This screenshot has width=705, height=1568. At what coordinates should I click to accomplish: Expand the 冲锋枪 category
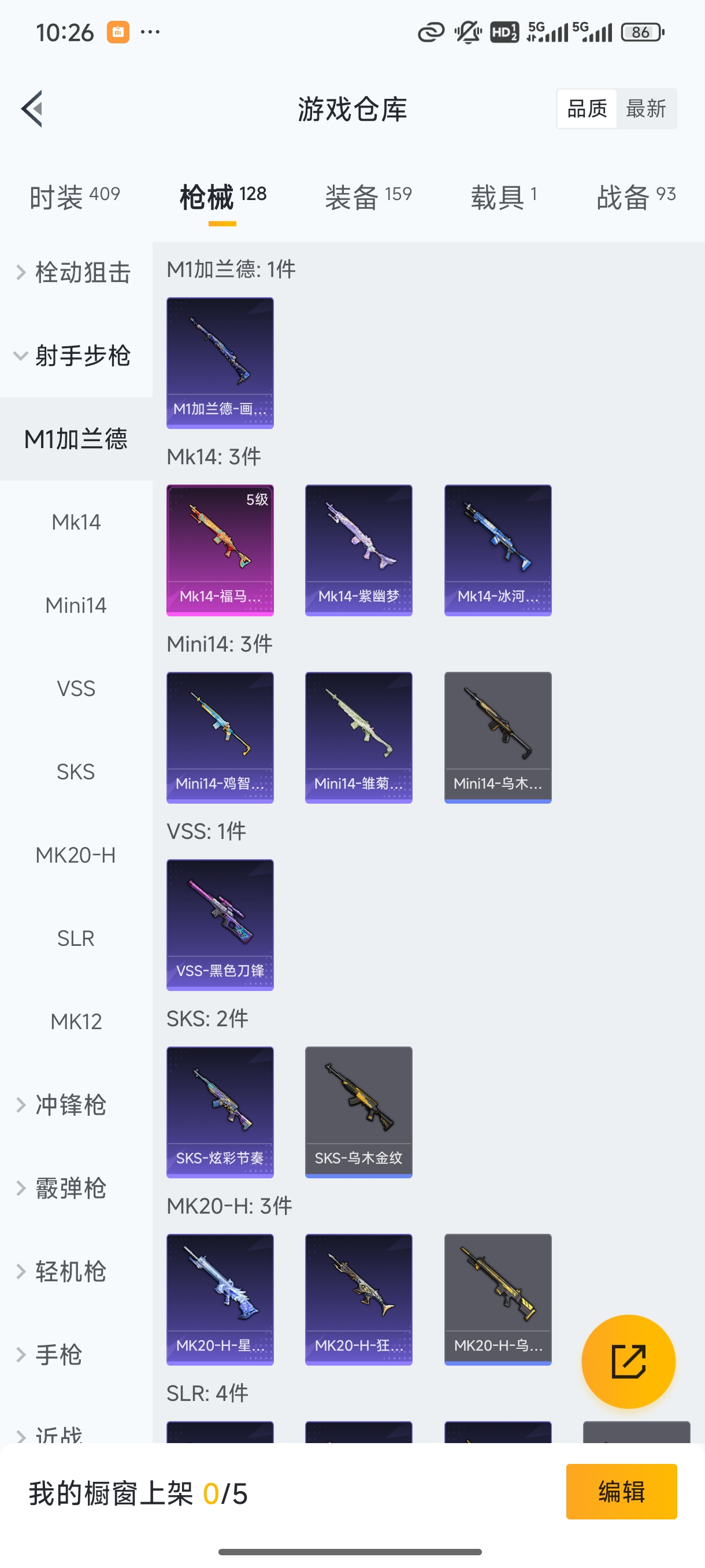[71, 1105]
